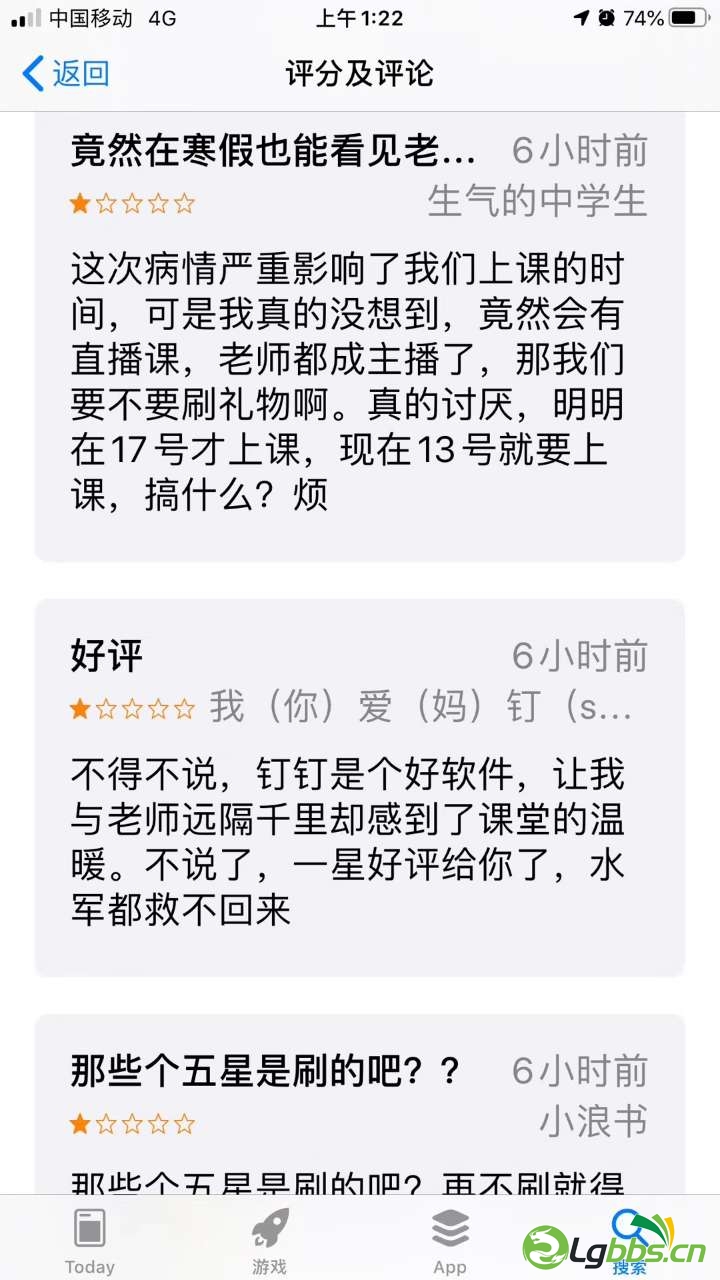Screen dimensions: 720x1280
Task: Switch to the App tab
Action: pyautogui.click(x=450, y=1240)
